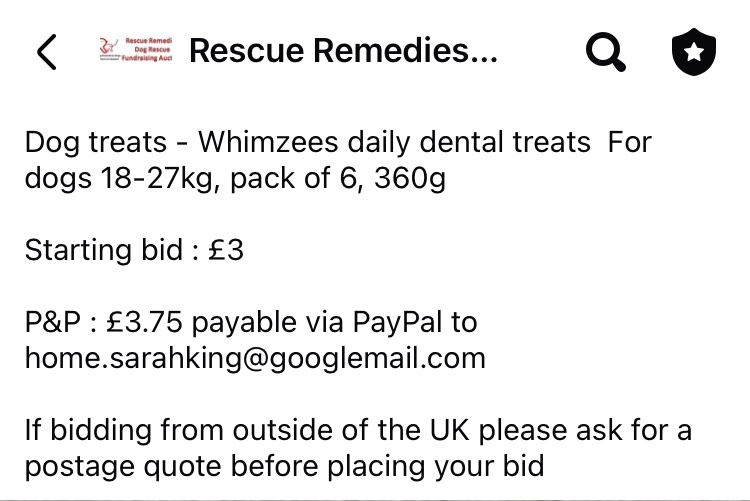Open search in the group

tap(605, 52)
